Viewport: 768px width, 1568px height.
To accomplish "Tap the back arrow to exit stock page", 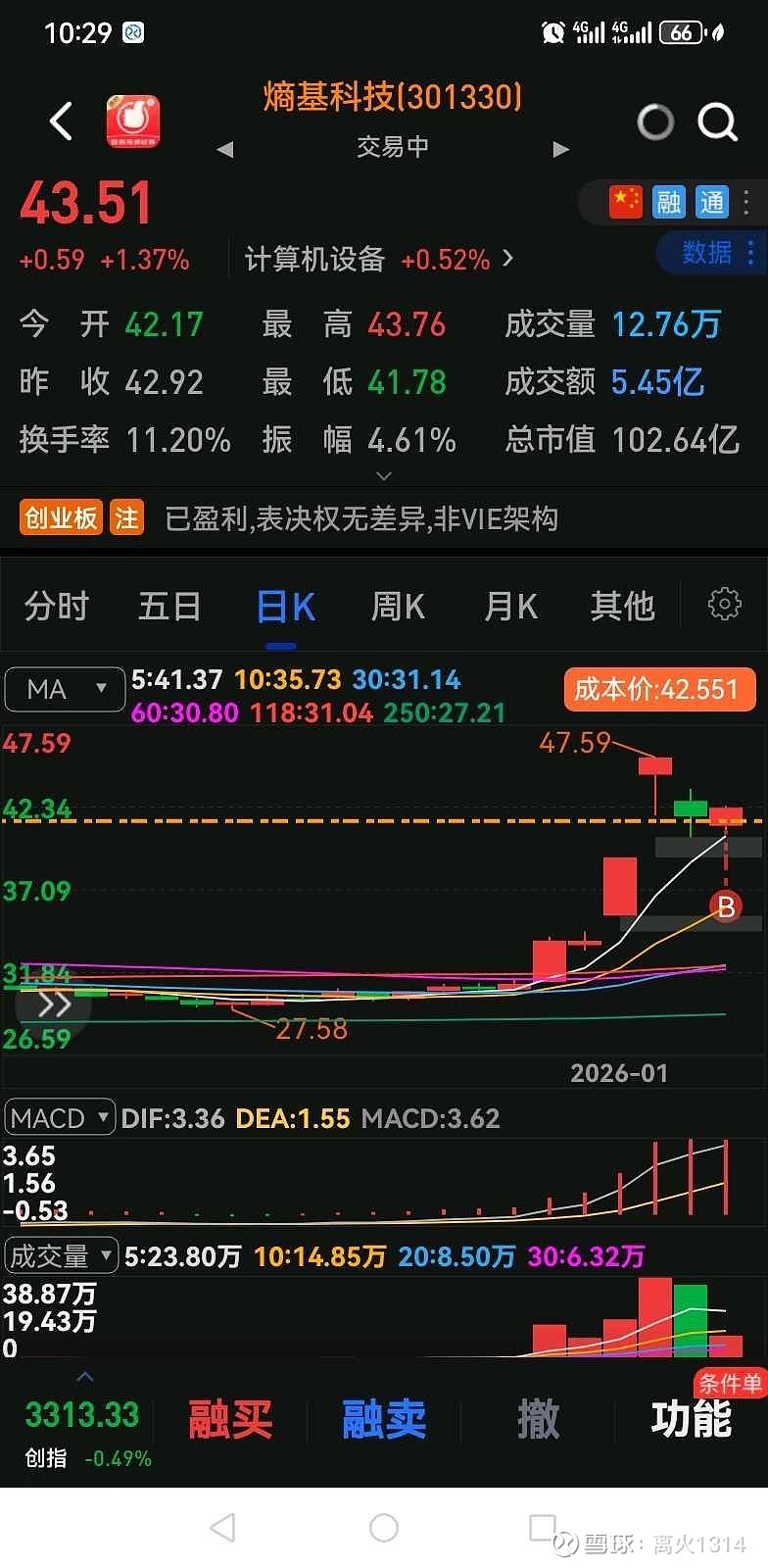I will pyautogui.click(x=61, y=121).
